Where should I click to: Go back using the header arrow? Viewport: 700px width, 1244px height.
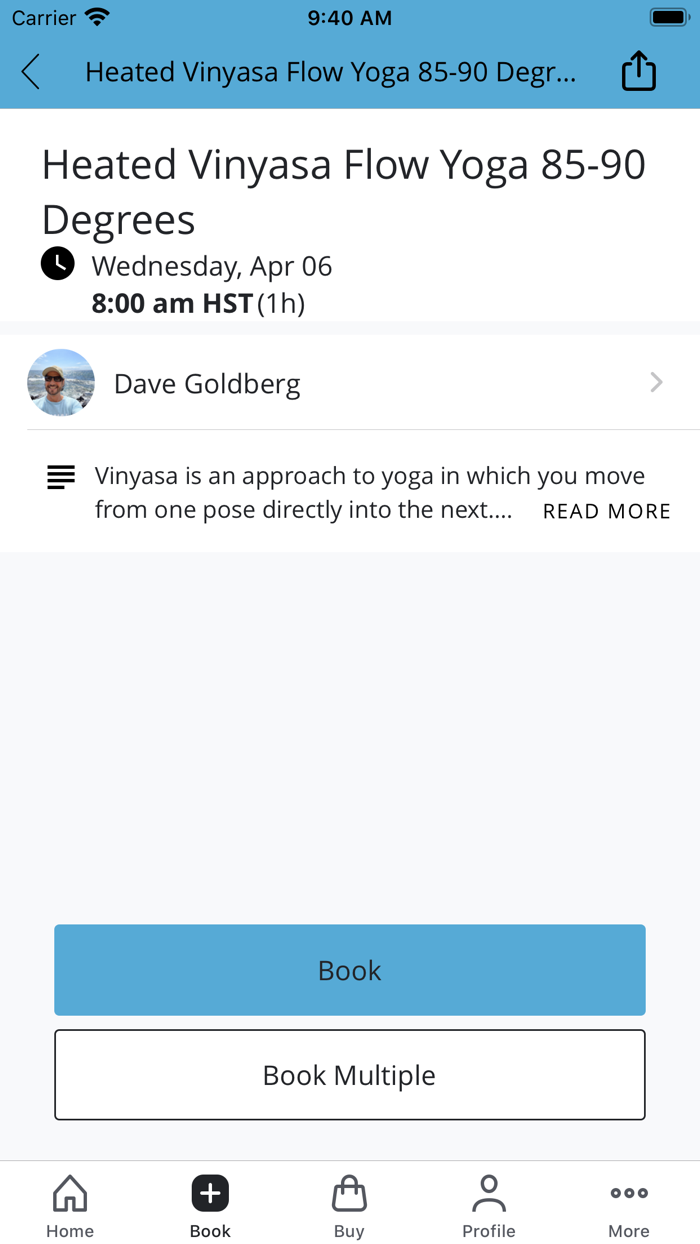coord(31,72)
